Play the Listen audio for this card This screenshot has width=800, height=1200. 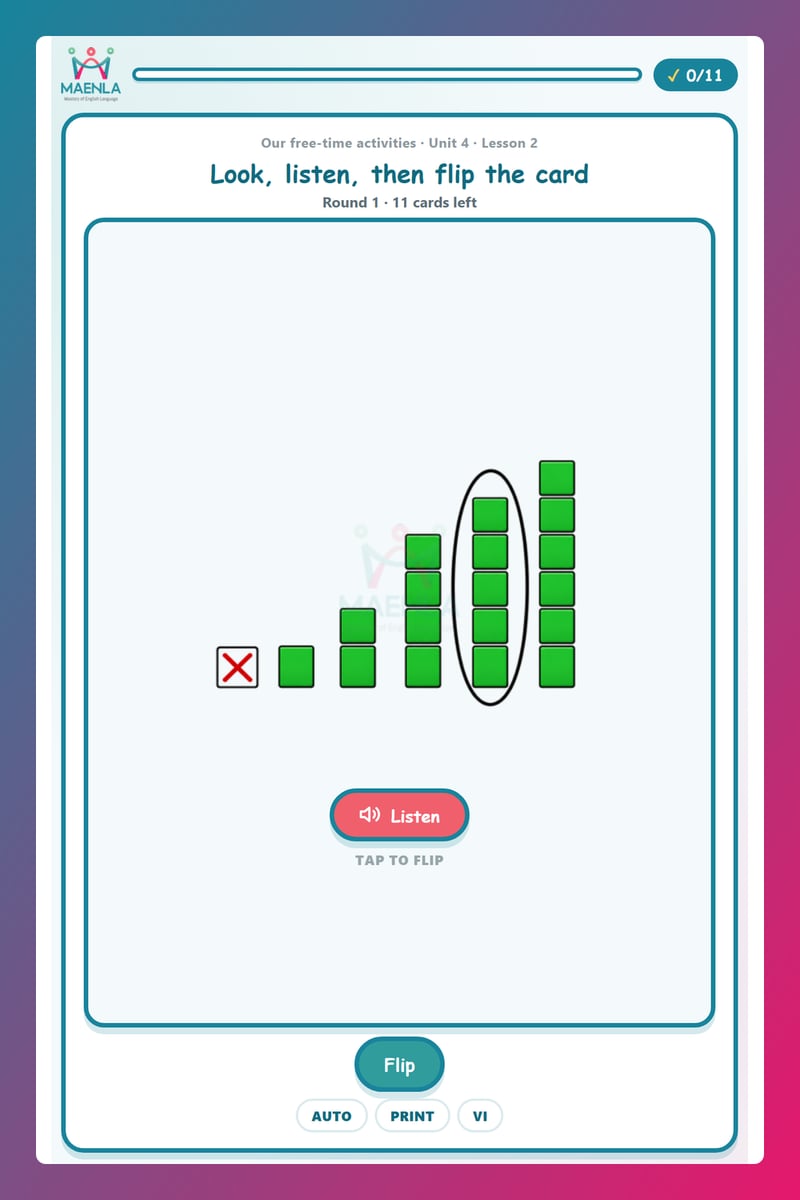point(399,815)
